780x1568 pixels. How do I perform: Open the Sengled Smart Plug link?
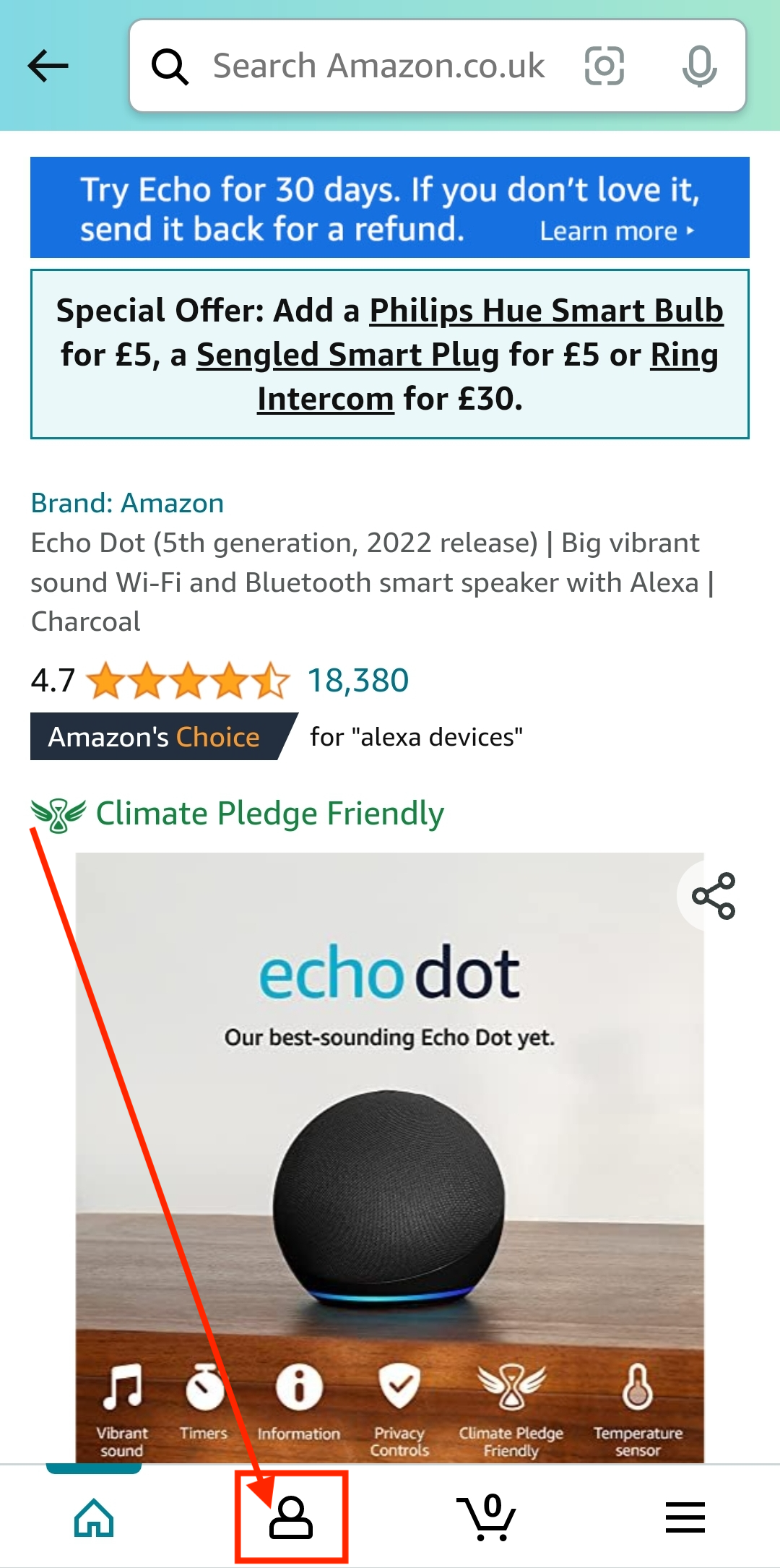(x=347, y=355)
